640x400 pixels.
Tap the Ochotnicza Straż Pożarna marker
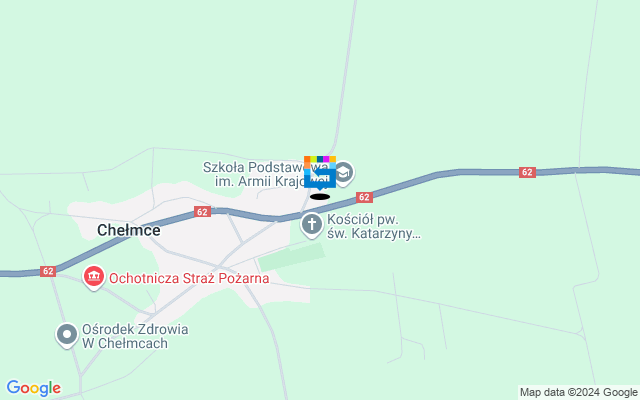tap(94, 276)
